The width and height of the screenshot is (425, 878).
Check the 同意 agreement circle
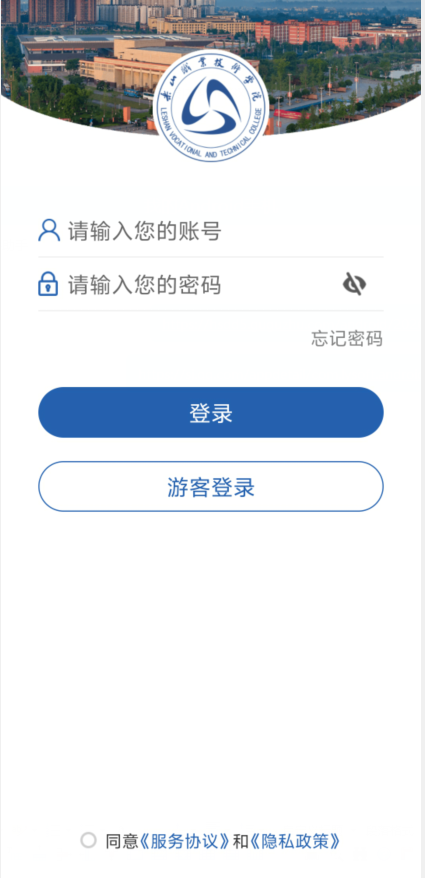pos(88,840)
